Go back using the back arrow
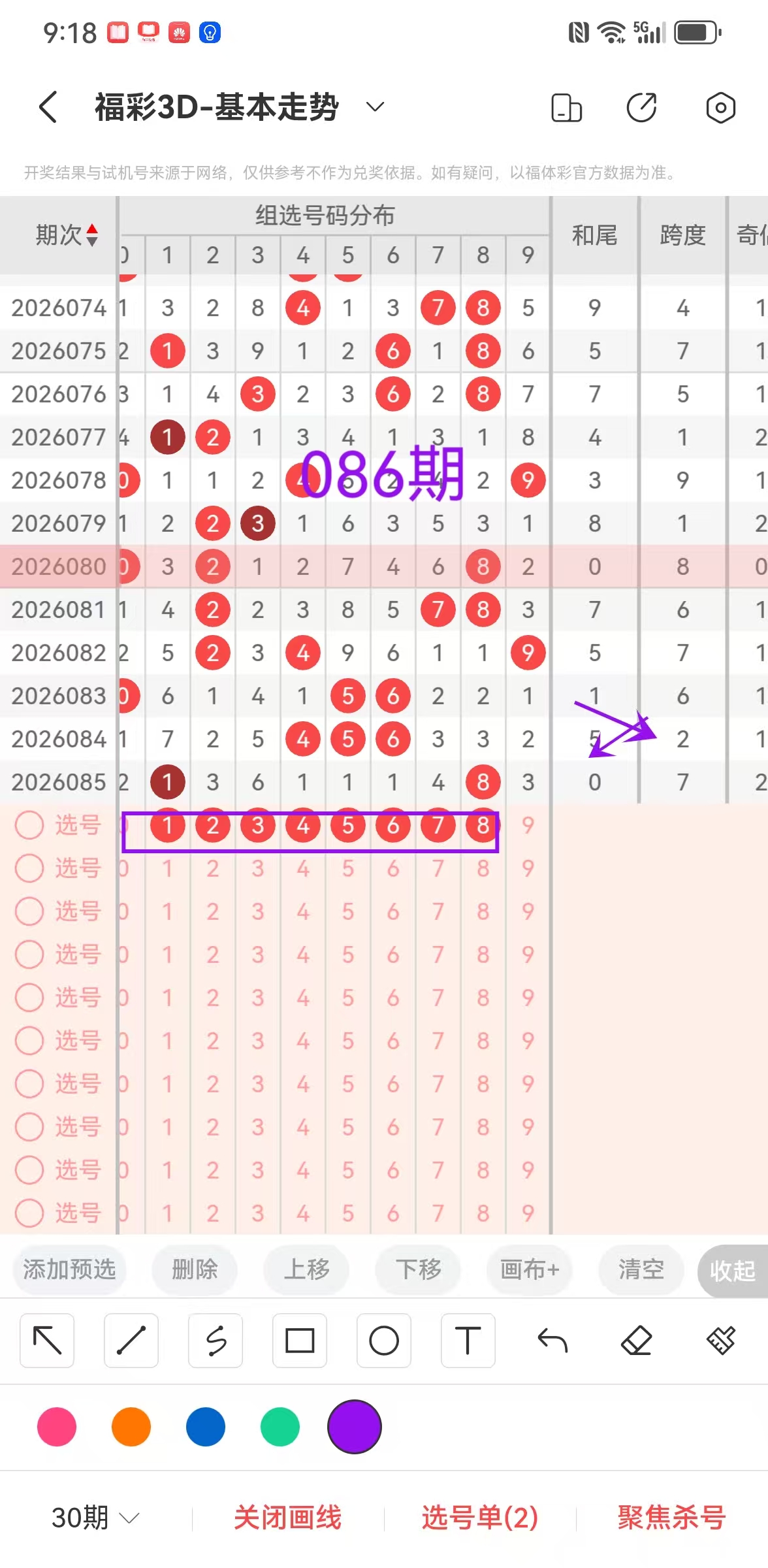Screen dimensions: 768x1568 click(x=48, y=107)
